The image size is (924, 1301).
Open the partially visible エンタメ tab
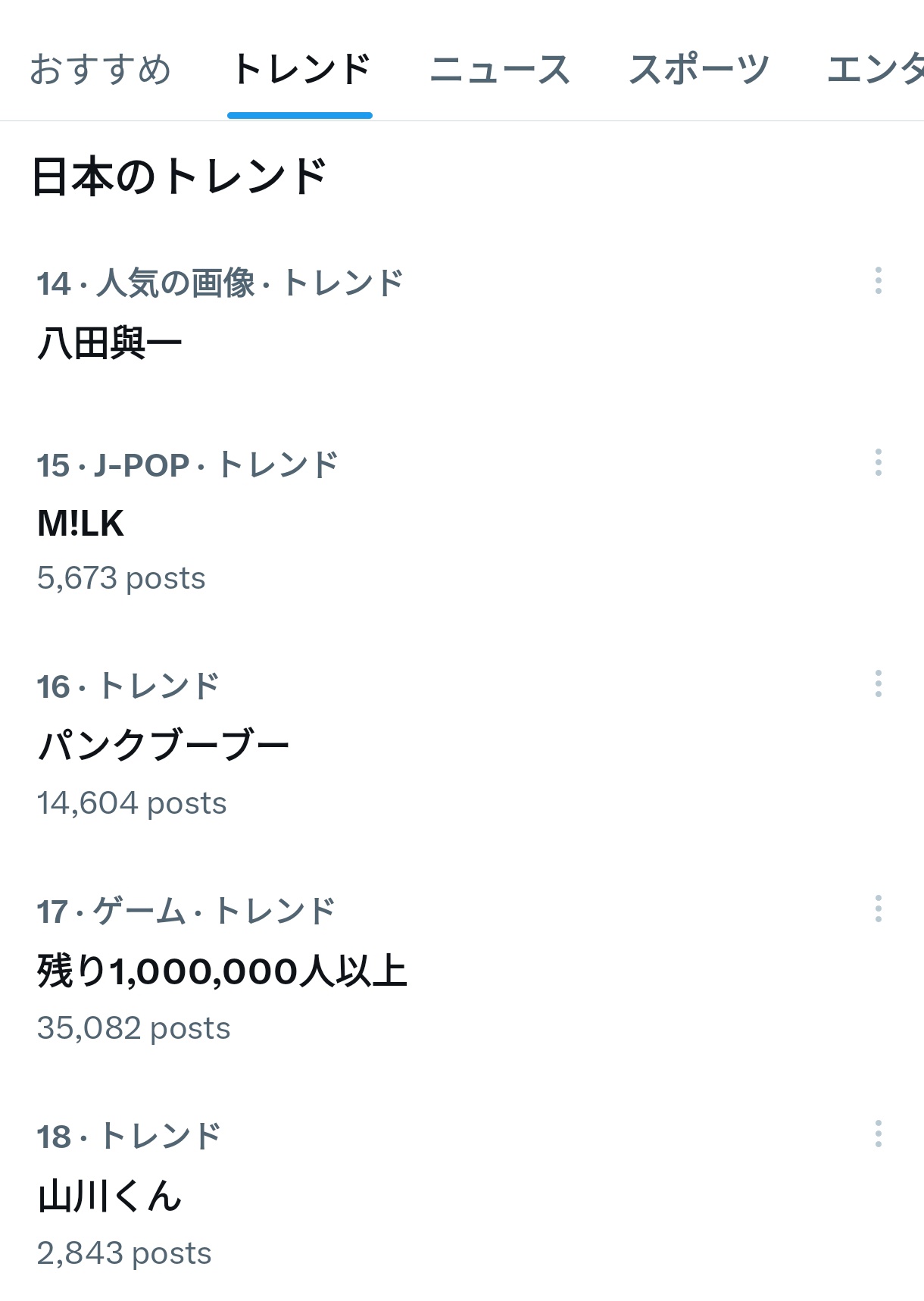[x=876, y=70]
